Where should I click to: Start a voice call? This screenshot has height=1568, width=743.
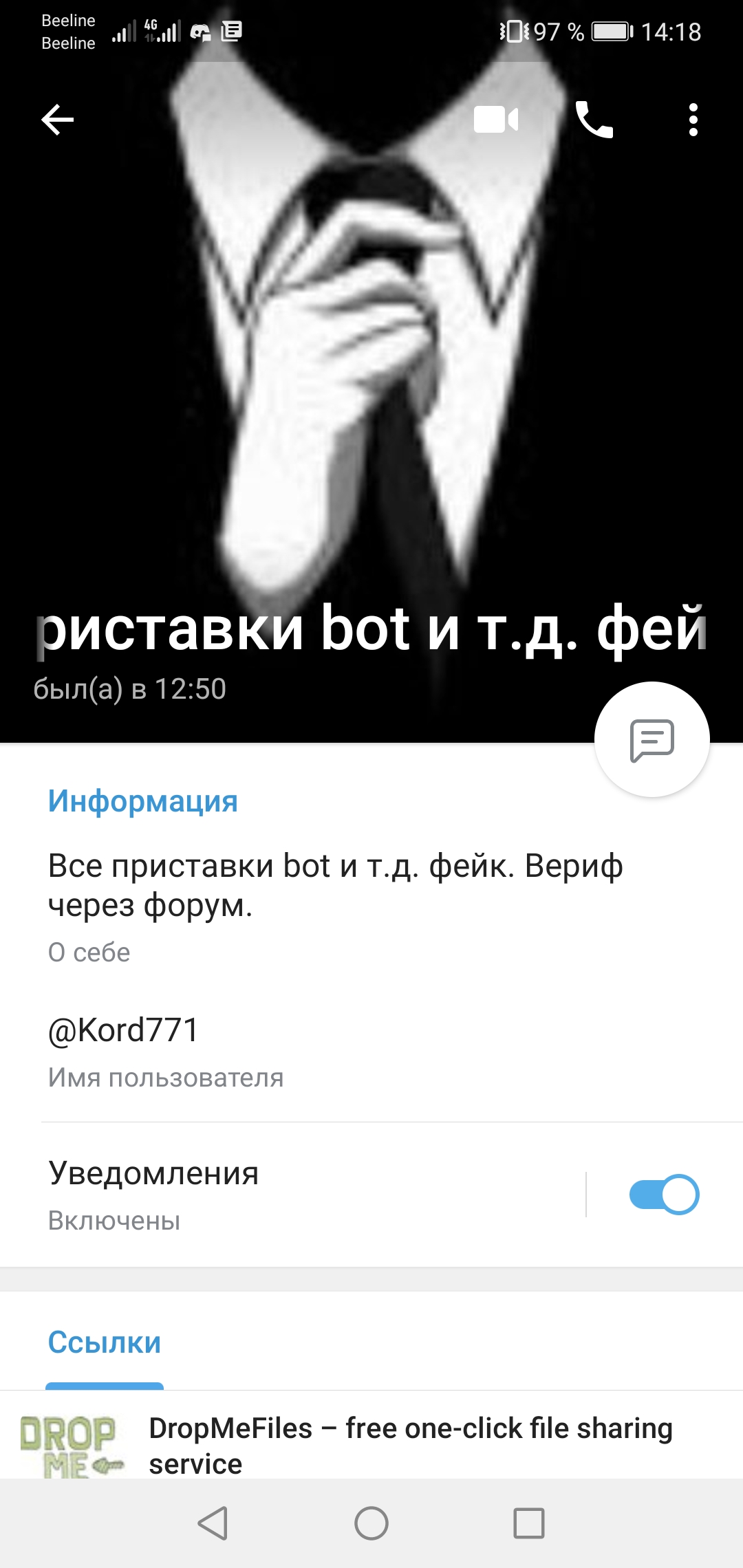(594, 120)
